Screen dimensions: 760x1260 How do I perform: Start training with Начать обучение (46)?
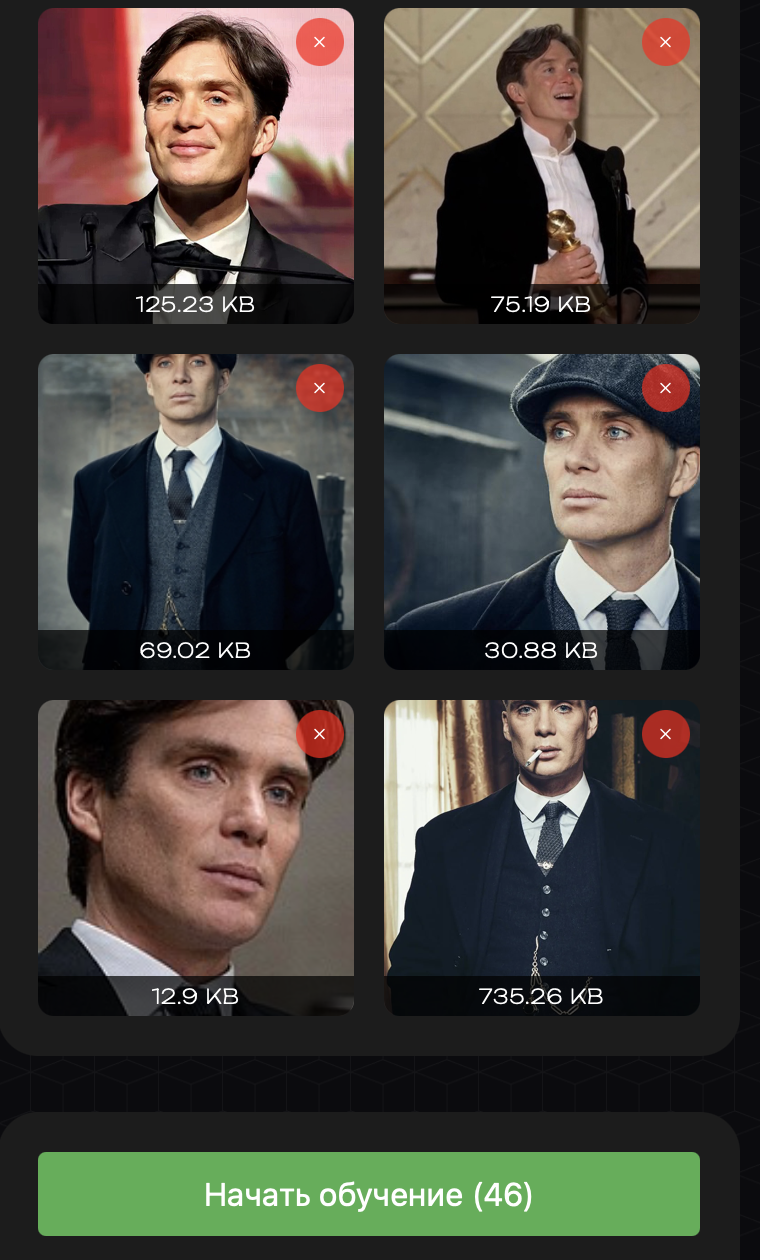pos(369,1194)
